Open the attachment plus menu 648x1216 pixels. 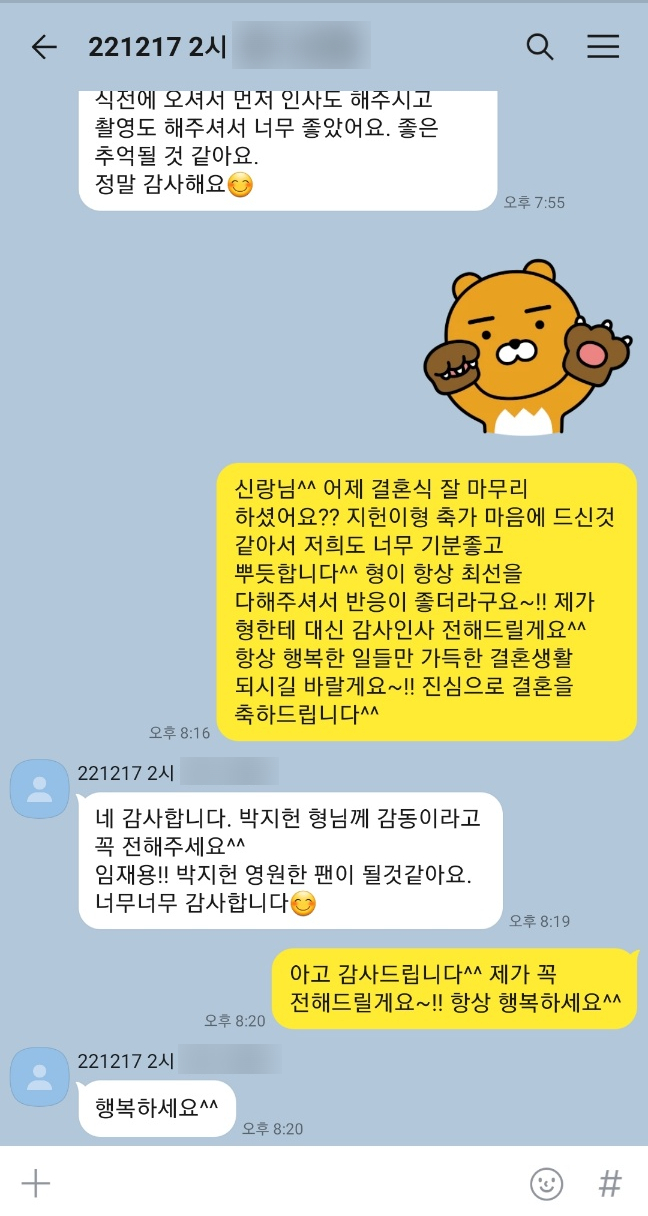coord(36,1184)
